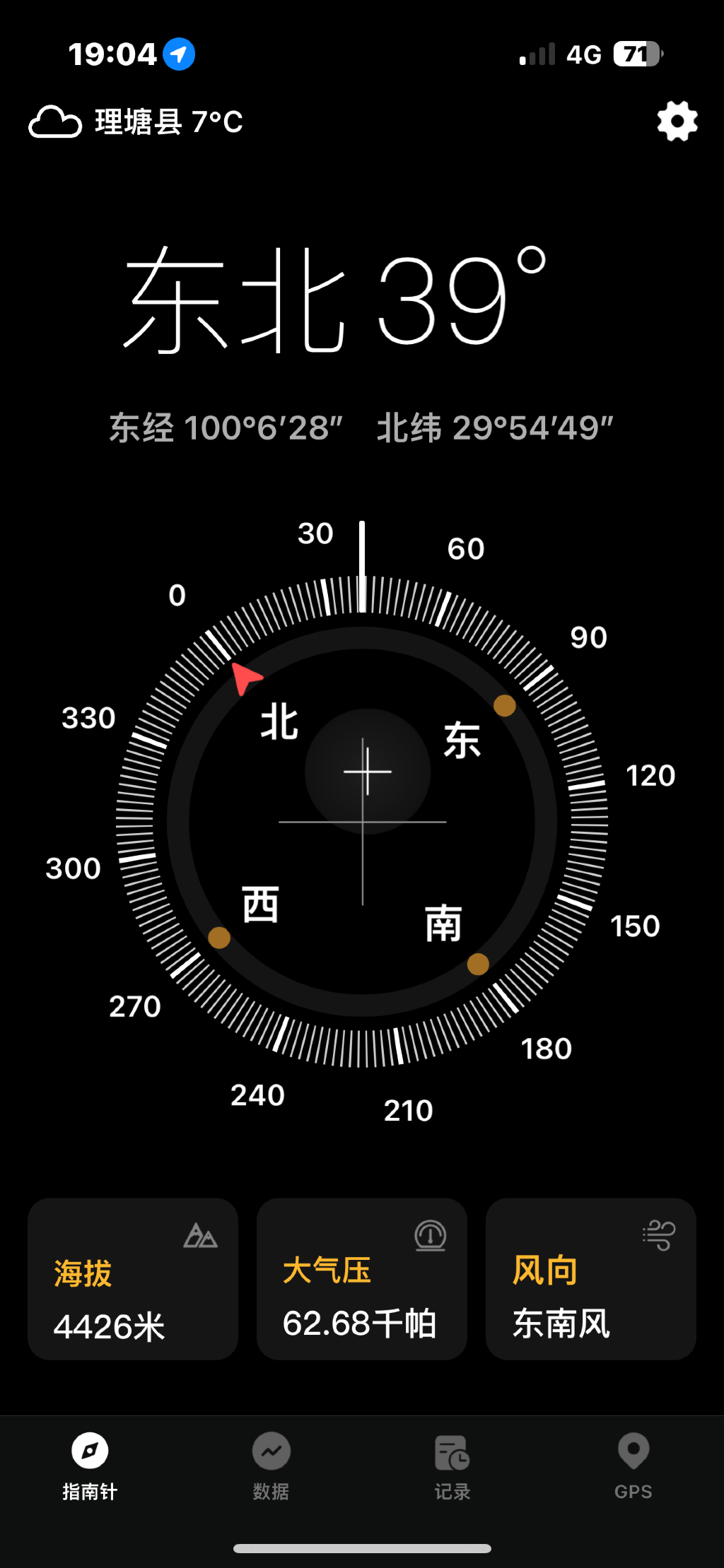
Task: Open the 大气压 pressure card
Action: [x=362, y=1278]
